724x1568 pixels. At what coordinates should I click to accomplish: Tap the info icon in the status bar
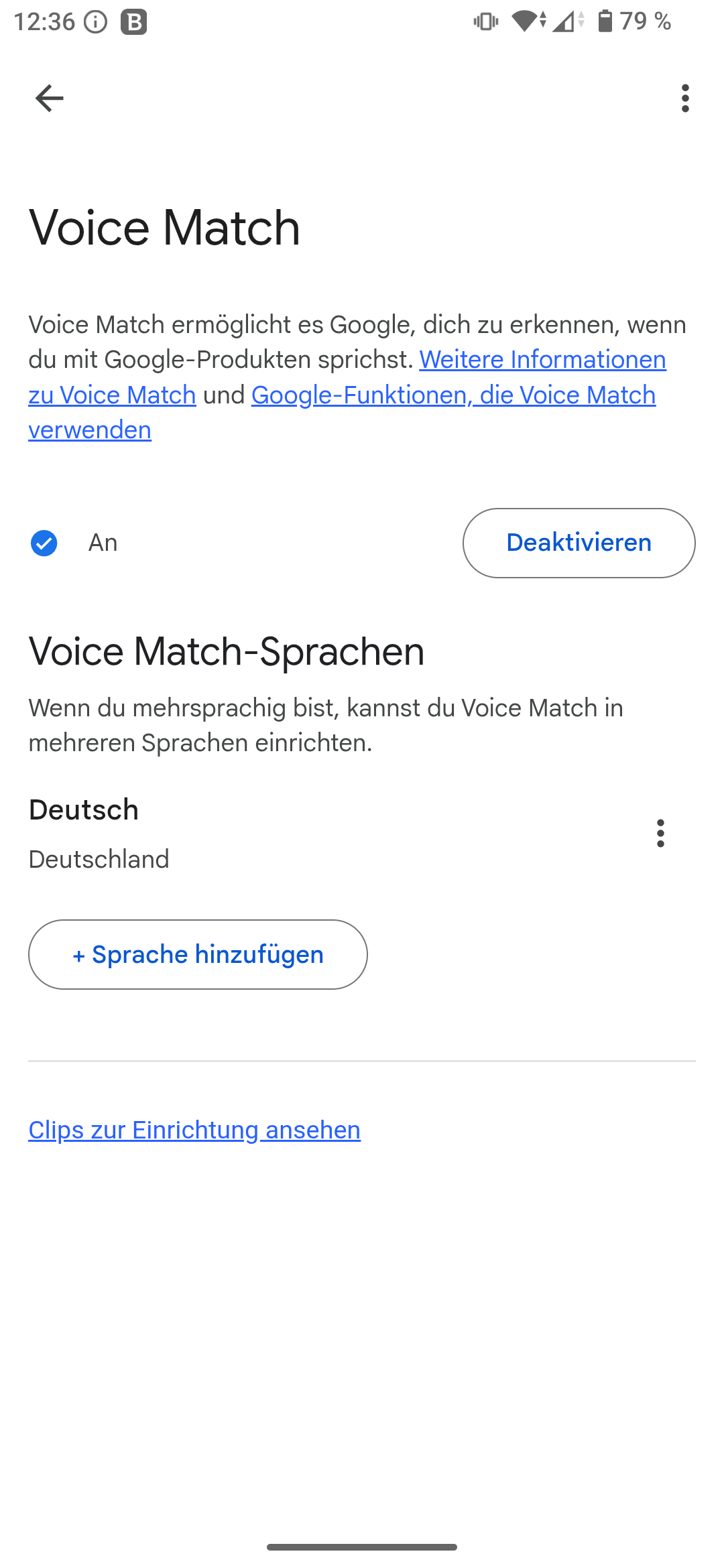pyautogui.click(x=96, y=21)
